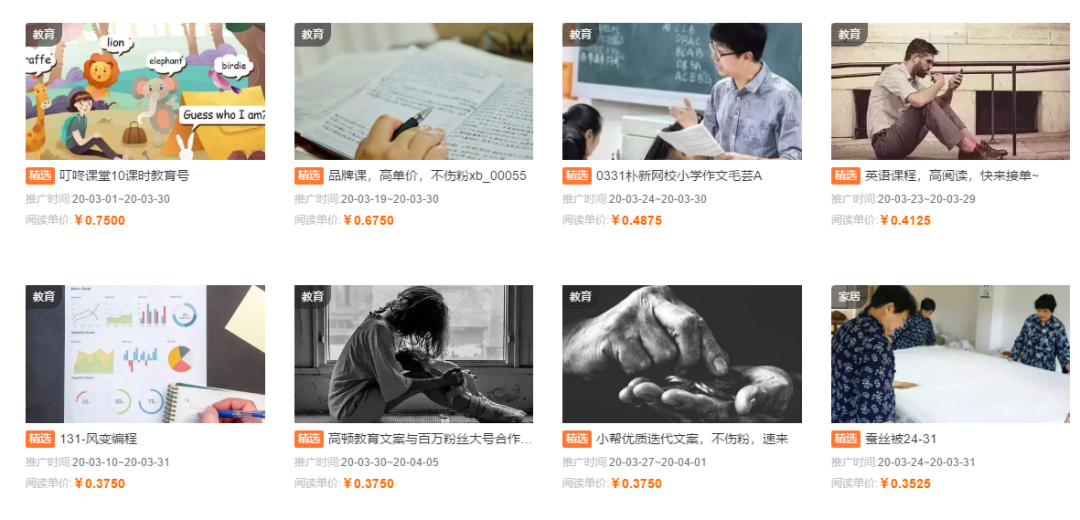The width and height of the screenshot is (1080, 520).
Task: Open the 叮咚课堂10课时教育号 card
Action: click(145, 92)
